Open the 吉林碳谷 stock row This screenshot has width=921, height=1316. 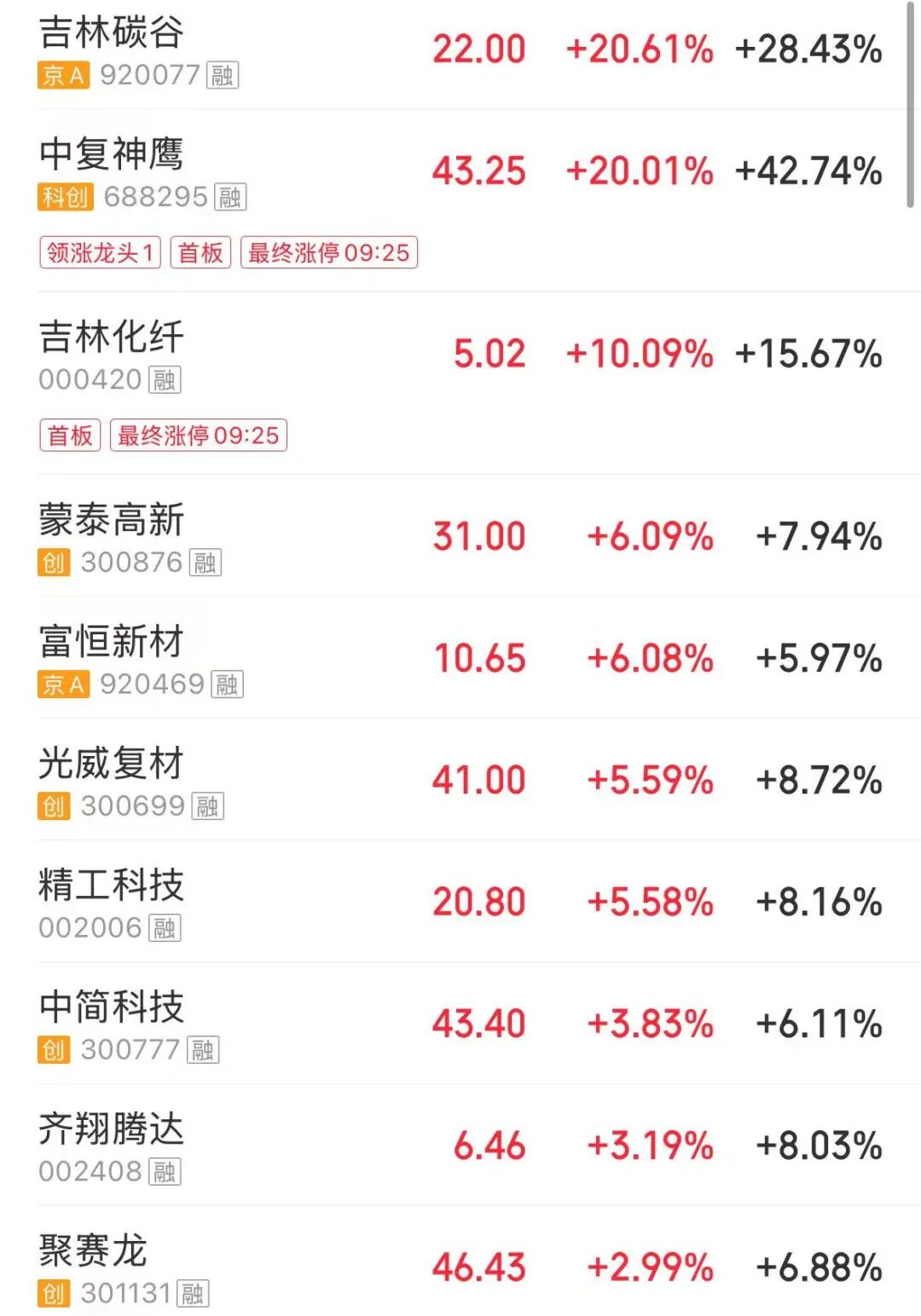pos(111,34)
